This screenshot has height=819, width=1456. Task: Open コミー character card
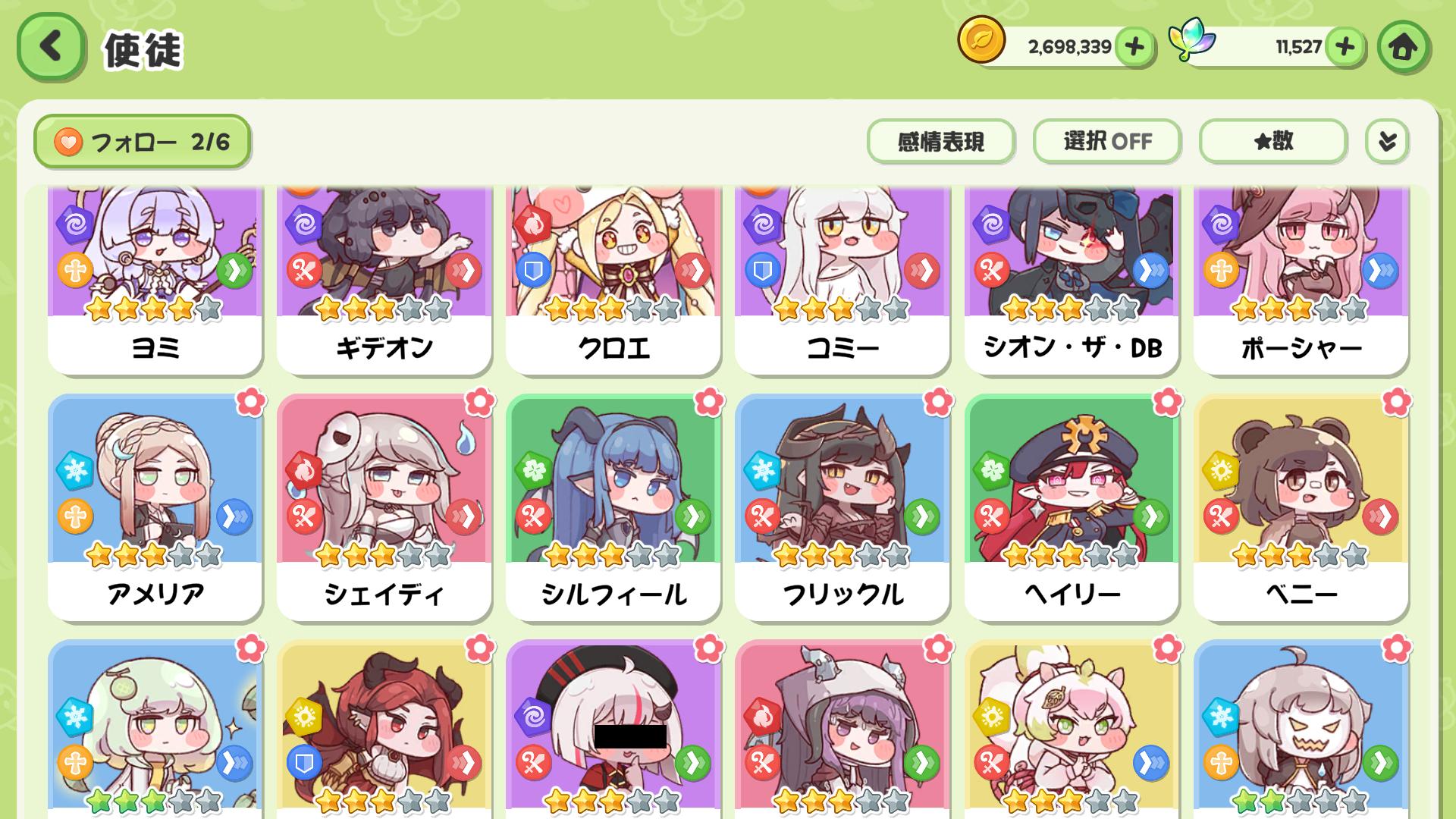pos(842,281)
